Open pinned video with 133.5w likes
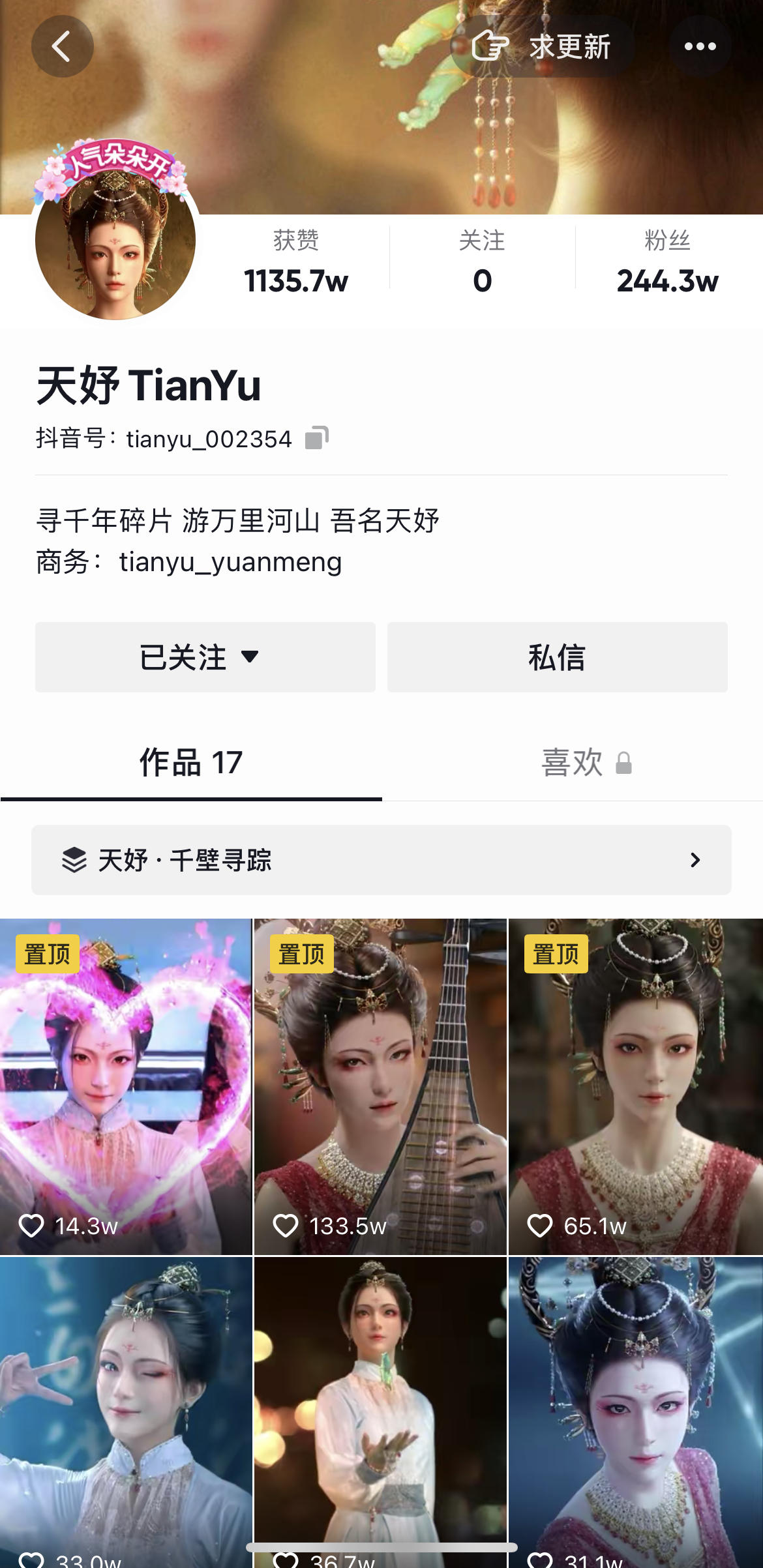Viewport: 763px width, 1568px height. pos(380,1087)
